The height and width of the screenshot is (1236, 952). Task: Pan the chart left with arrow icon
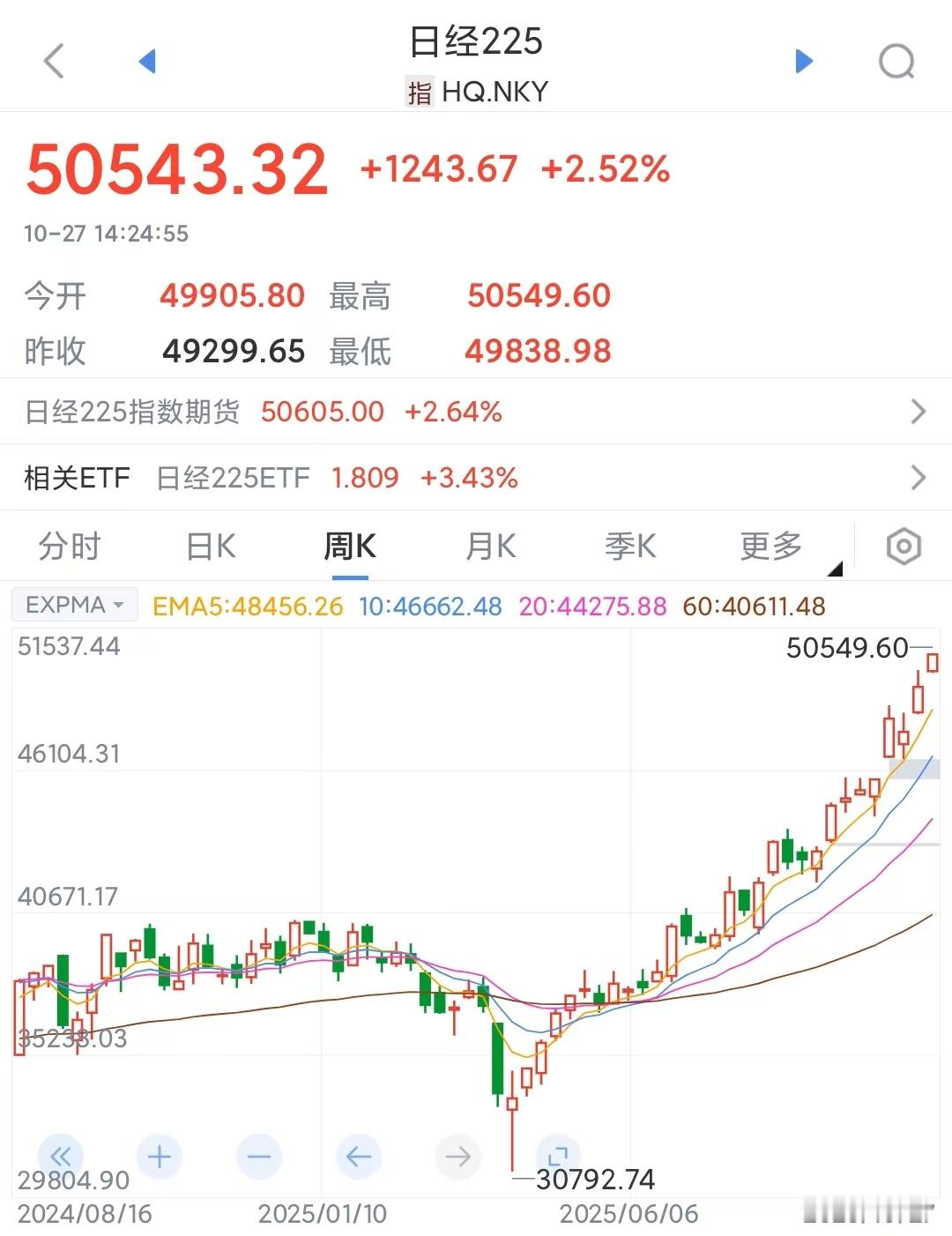[358, 1156]
